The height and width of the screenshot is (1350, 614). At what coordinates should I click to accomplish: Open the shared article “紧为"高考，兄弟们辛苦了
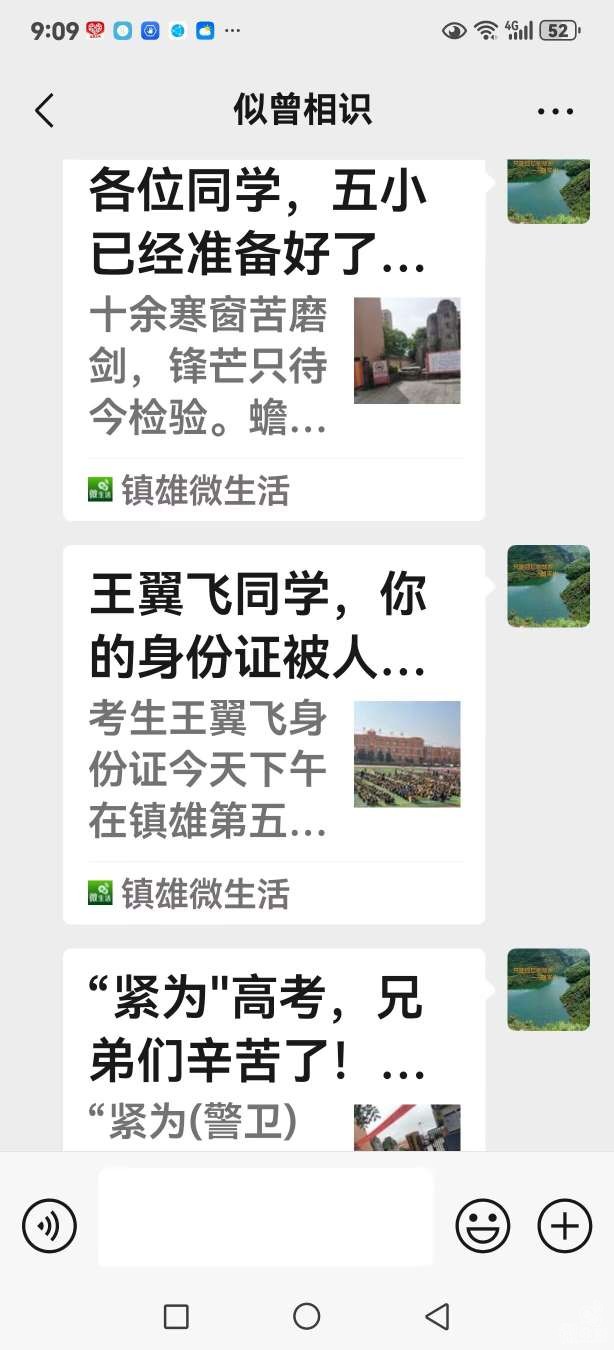tap(273, 1050)
